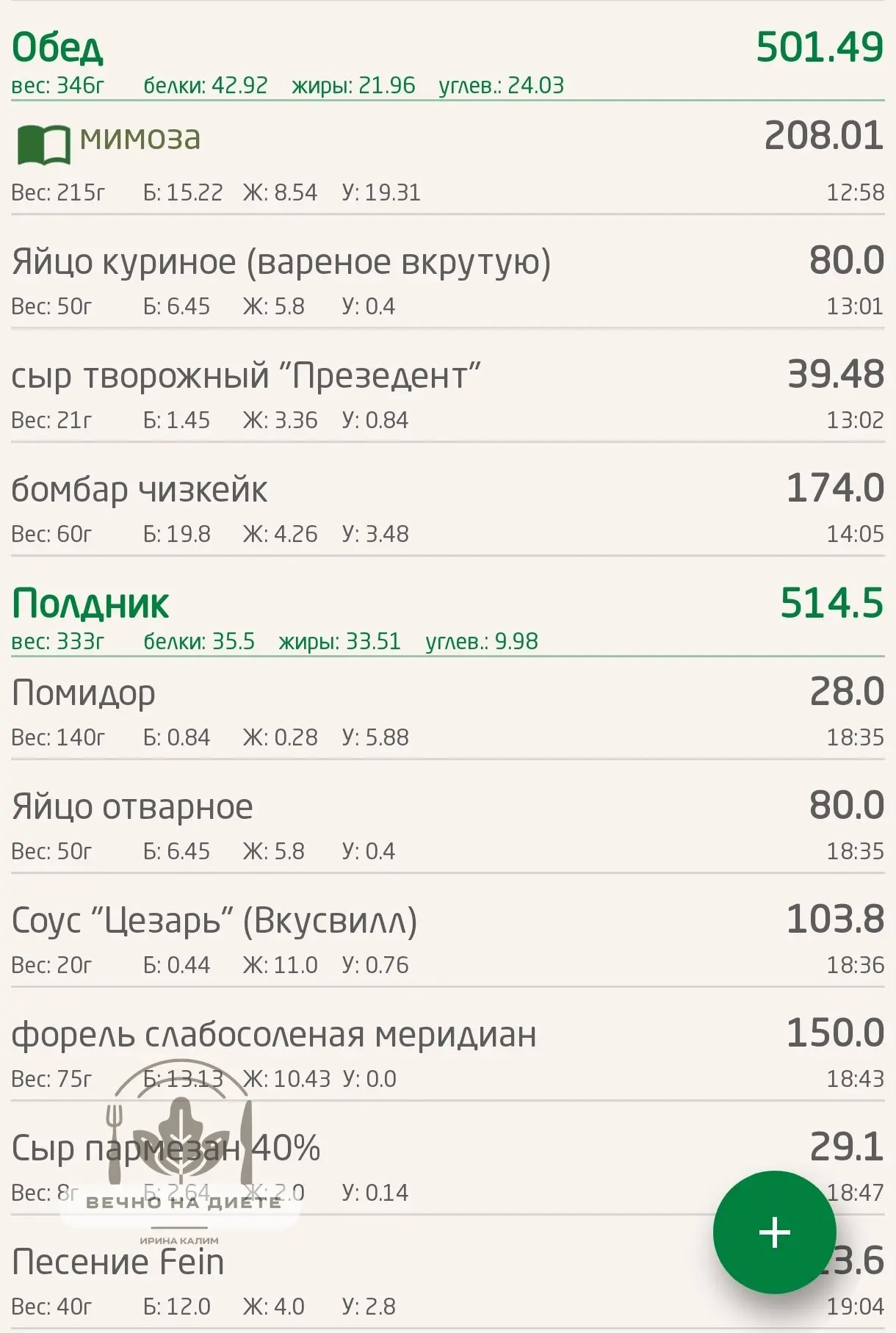Viewport: 896px width, 1333px height.
Task: Open the Песение Fein entry
Action: 448,1272
